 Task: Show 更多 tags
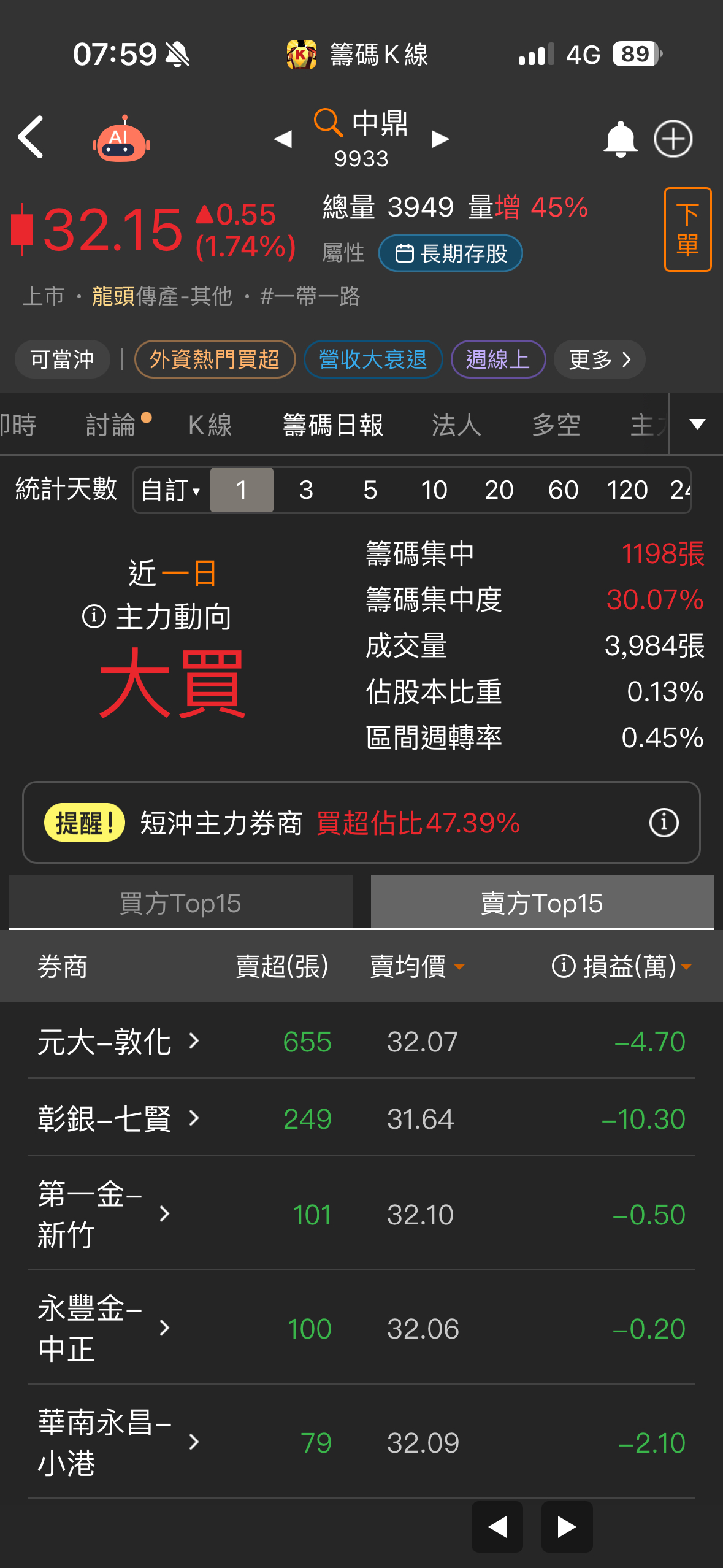(x=599, y=359)
